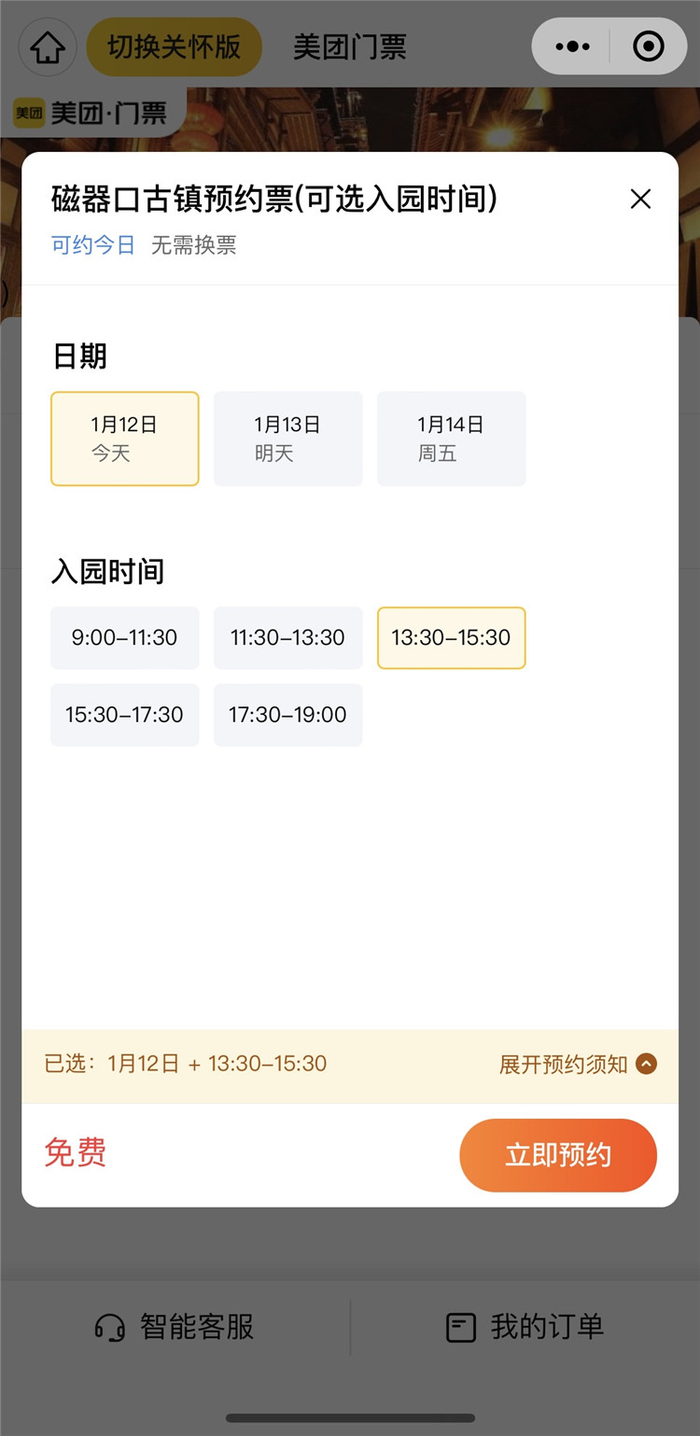This screenshot has width=700, height=1436.
Task: Close the reservation ticket dialog
Action: pos(641,199)
